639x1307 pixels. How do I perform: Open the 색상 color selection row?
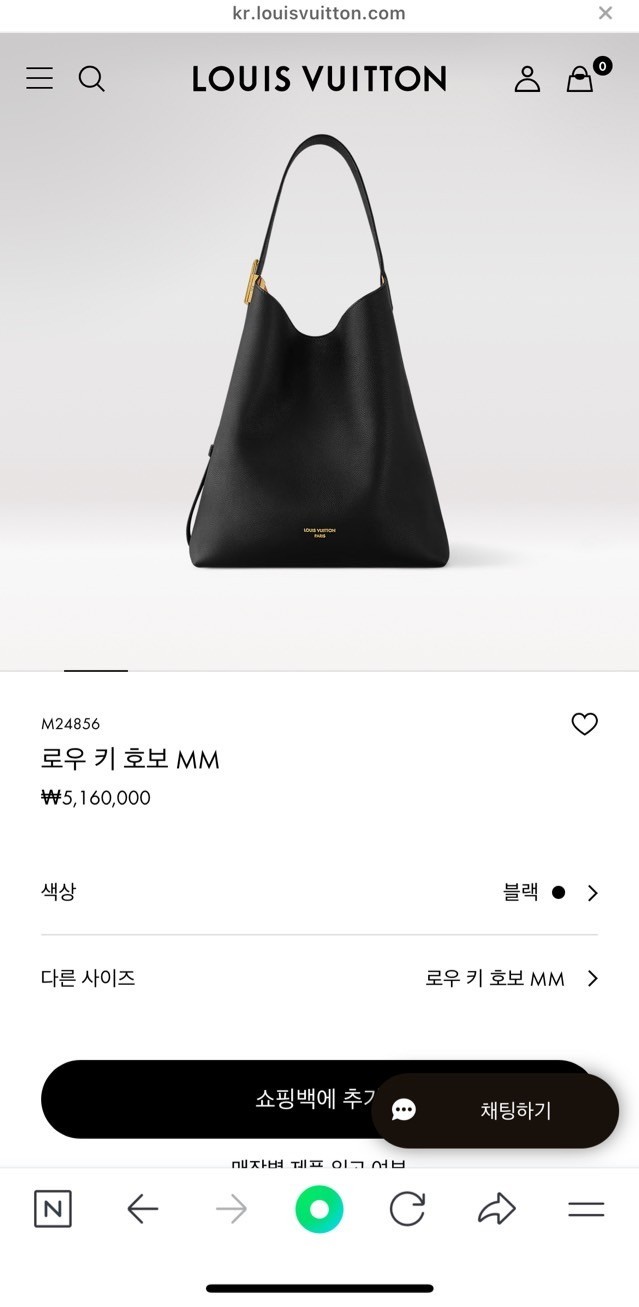319,892
